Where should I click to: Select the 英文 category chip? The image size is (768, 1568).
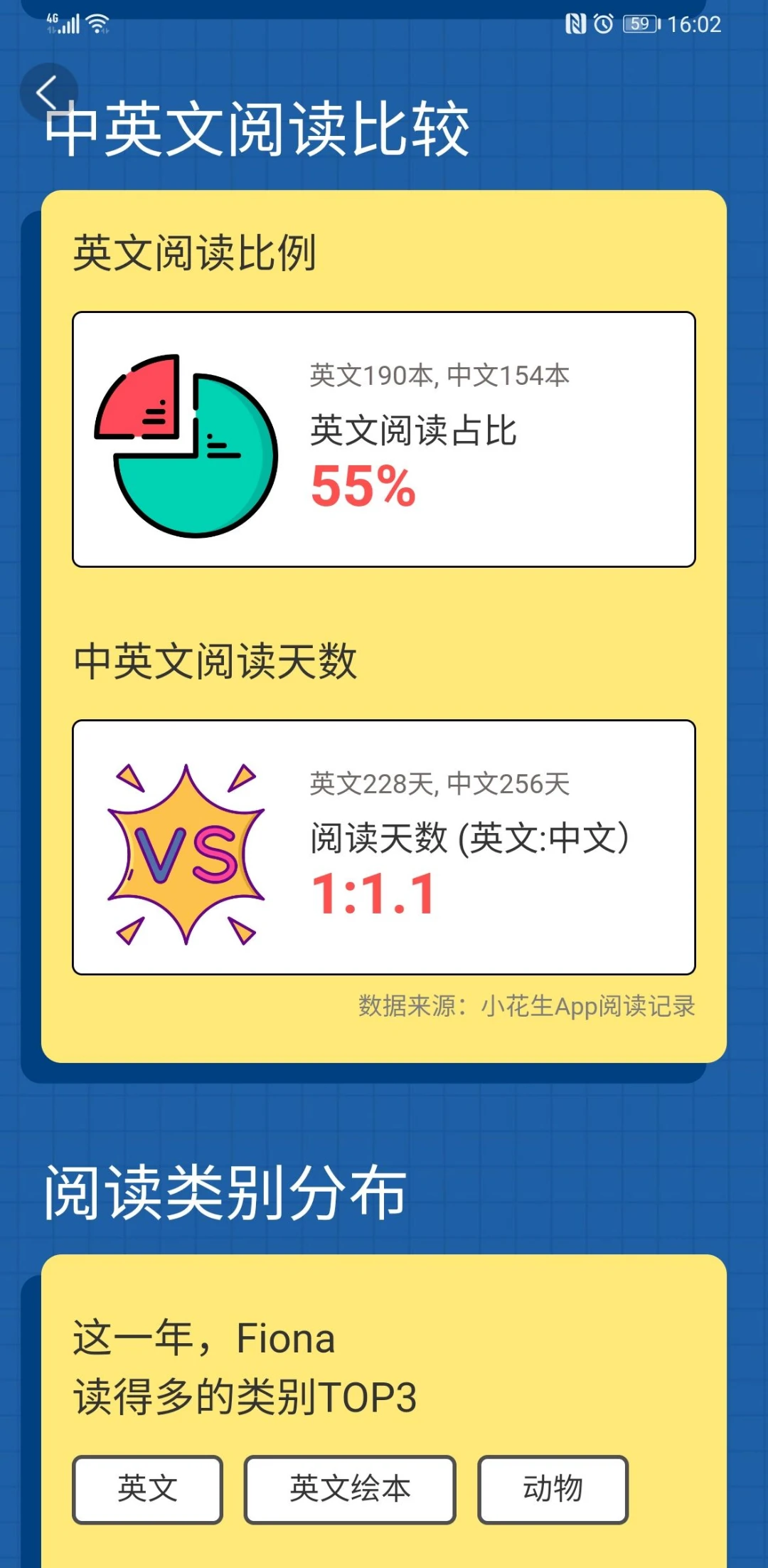147,1489
